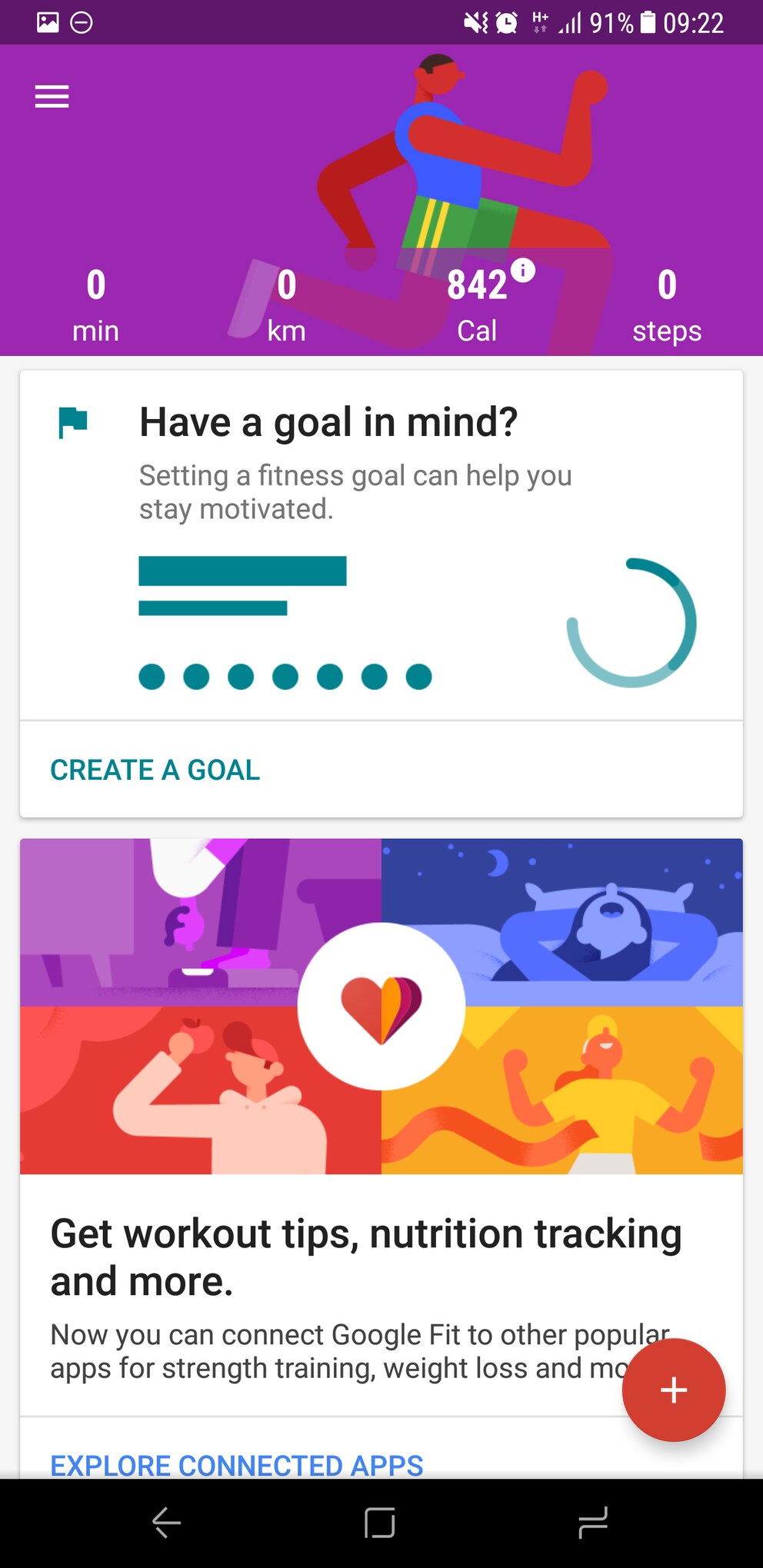Open the hamburger navigation drawer
The height and width of the screenshot is (1568, 763).
(x=52, y=96)
